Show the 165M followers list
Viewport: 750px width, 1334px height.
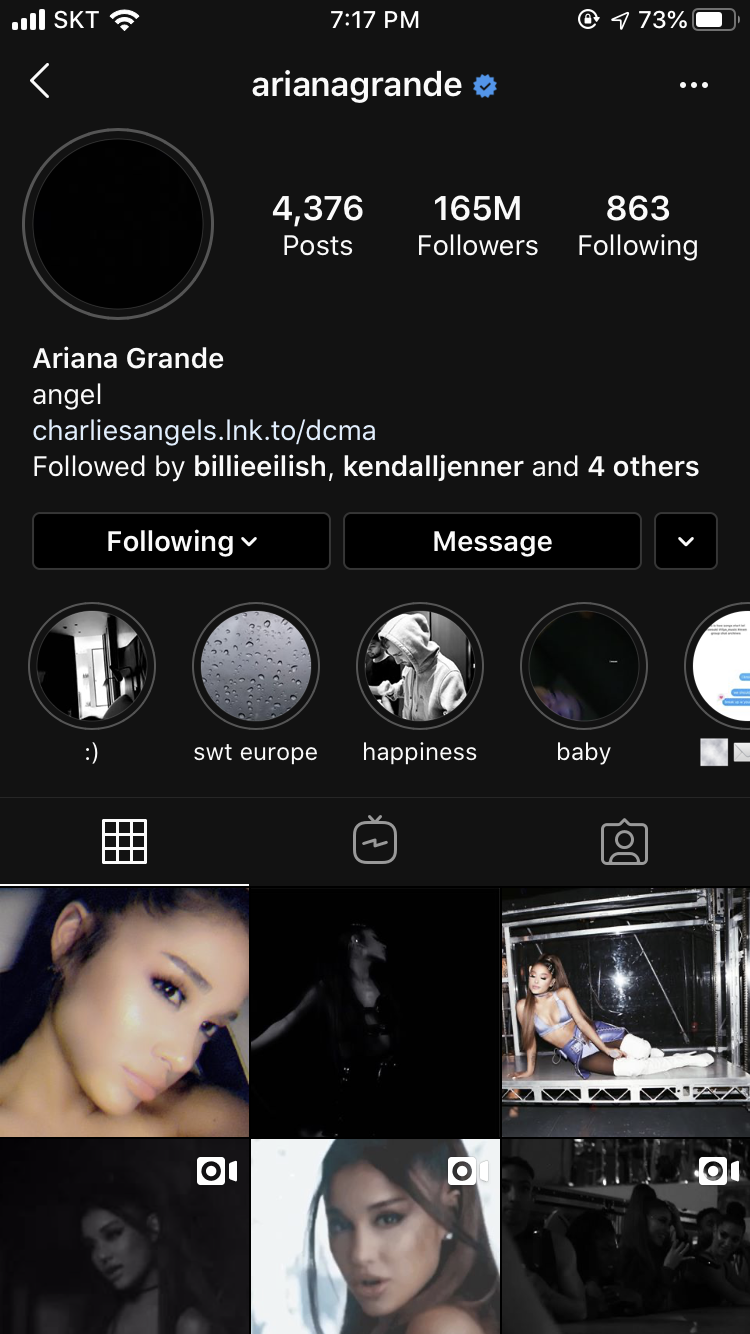pos(477,225)
